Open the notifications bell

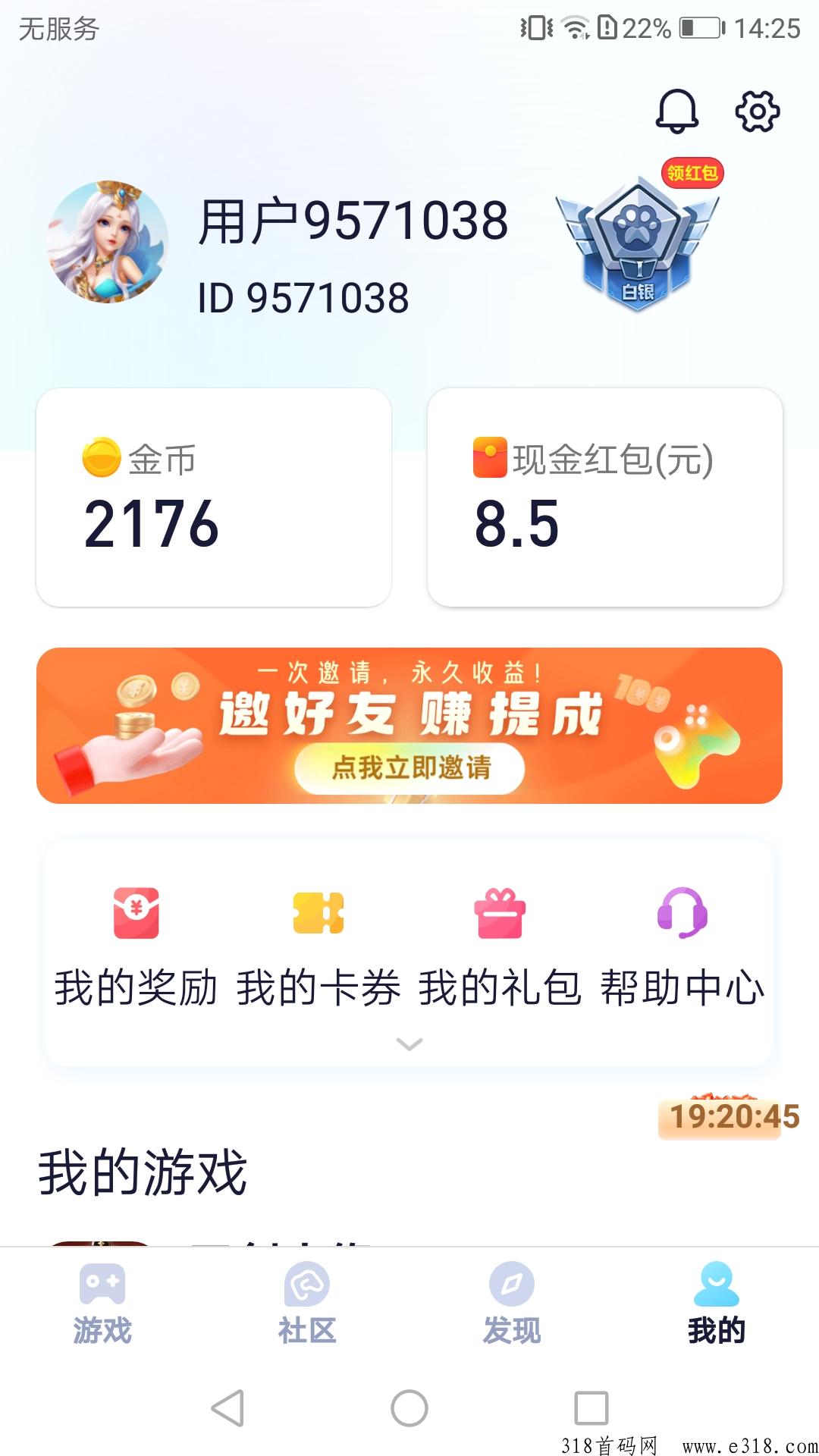[x=676, y=111]
